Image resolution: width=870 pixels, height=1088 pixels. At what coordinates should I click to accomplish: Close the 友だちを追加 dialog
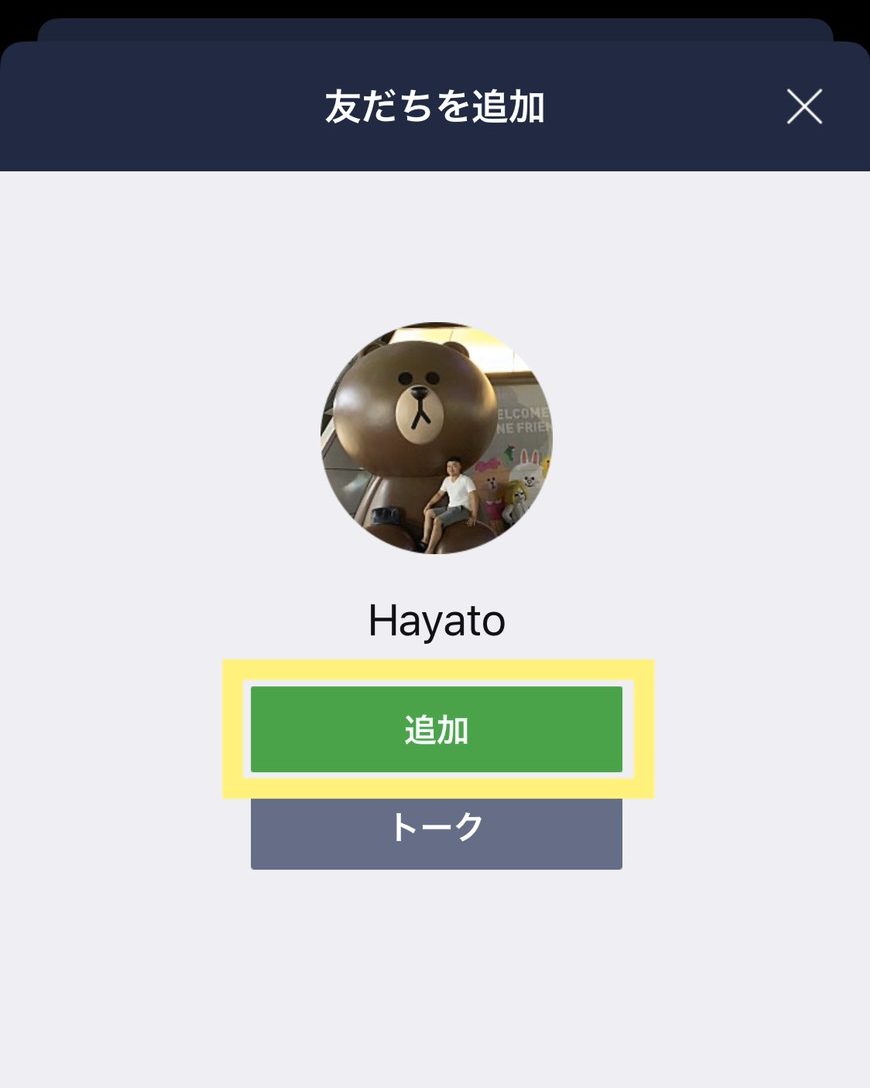point(804,106)
